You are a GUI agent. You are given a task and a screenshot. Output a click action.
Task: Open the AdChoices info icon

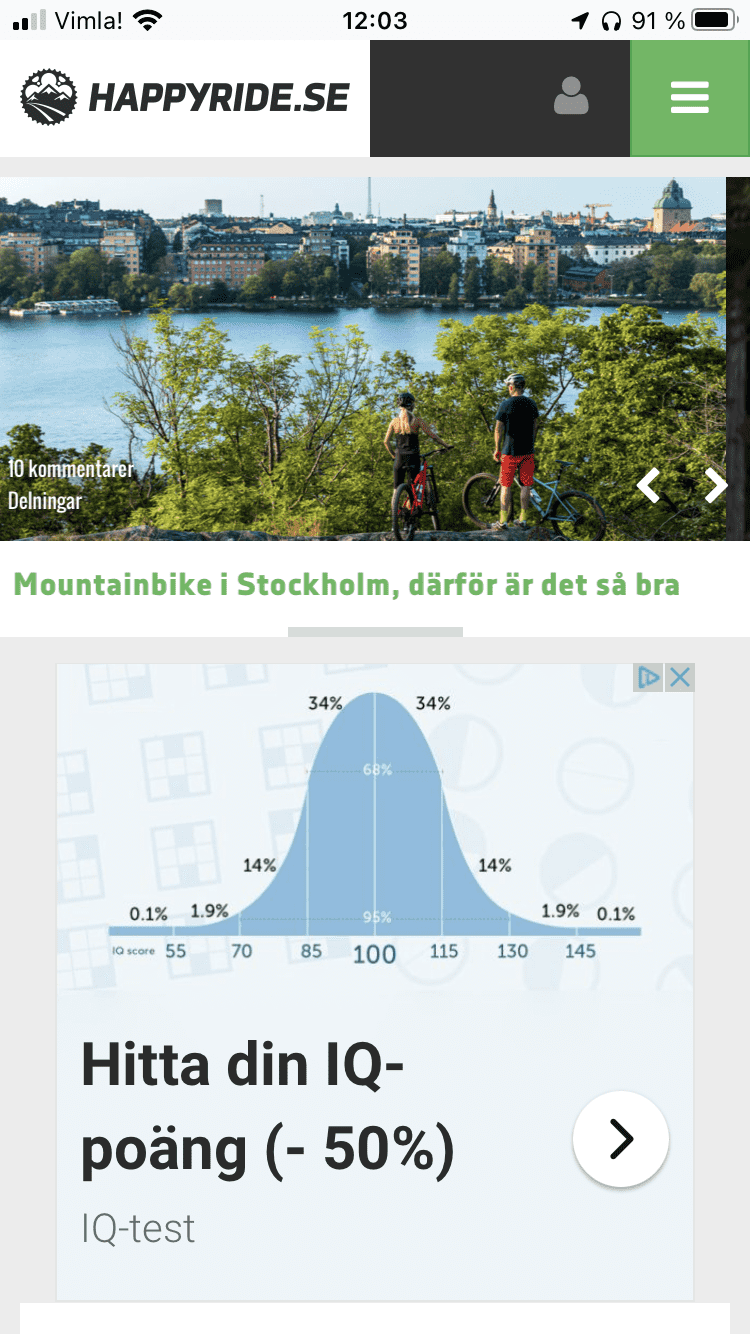click(648, 678)
